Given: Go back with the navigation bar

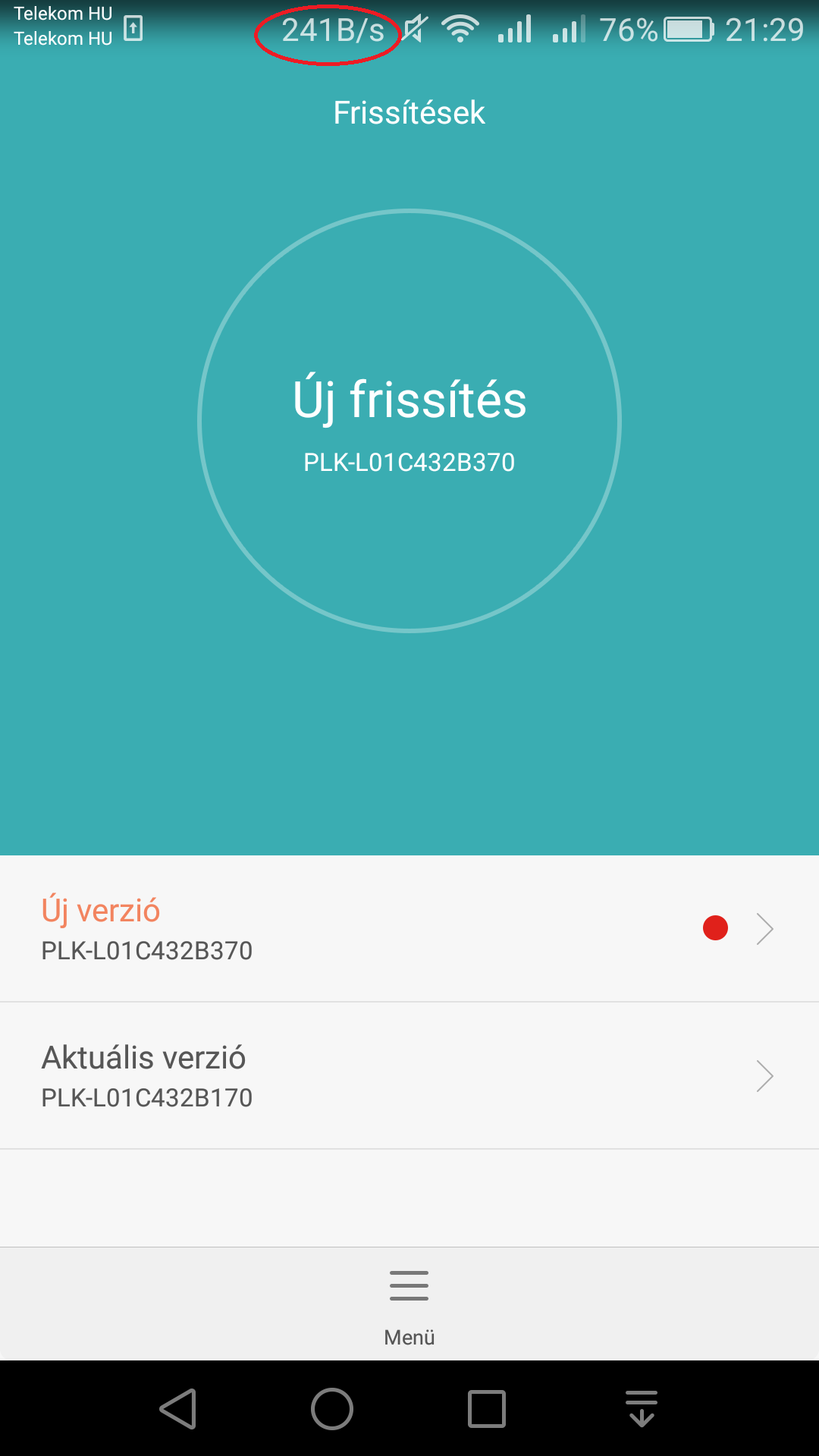Looking at the screenshot, I should pyautogui.click(x=179, y=1409).
